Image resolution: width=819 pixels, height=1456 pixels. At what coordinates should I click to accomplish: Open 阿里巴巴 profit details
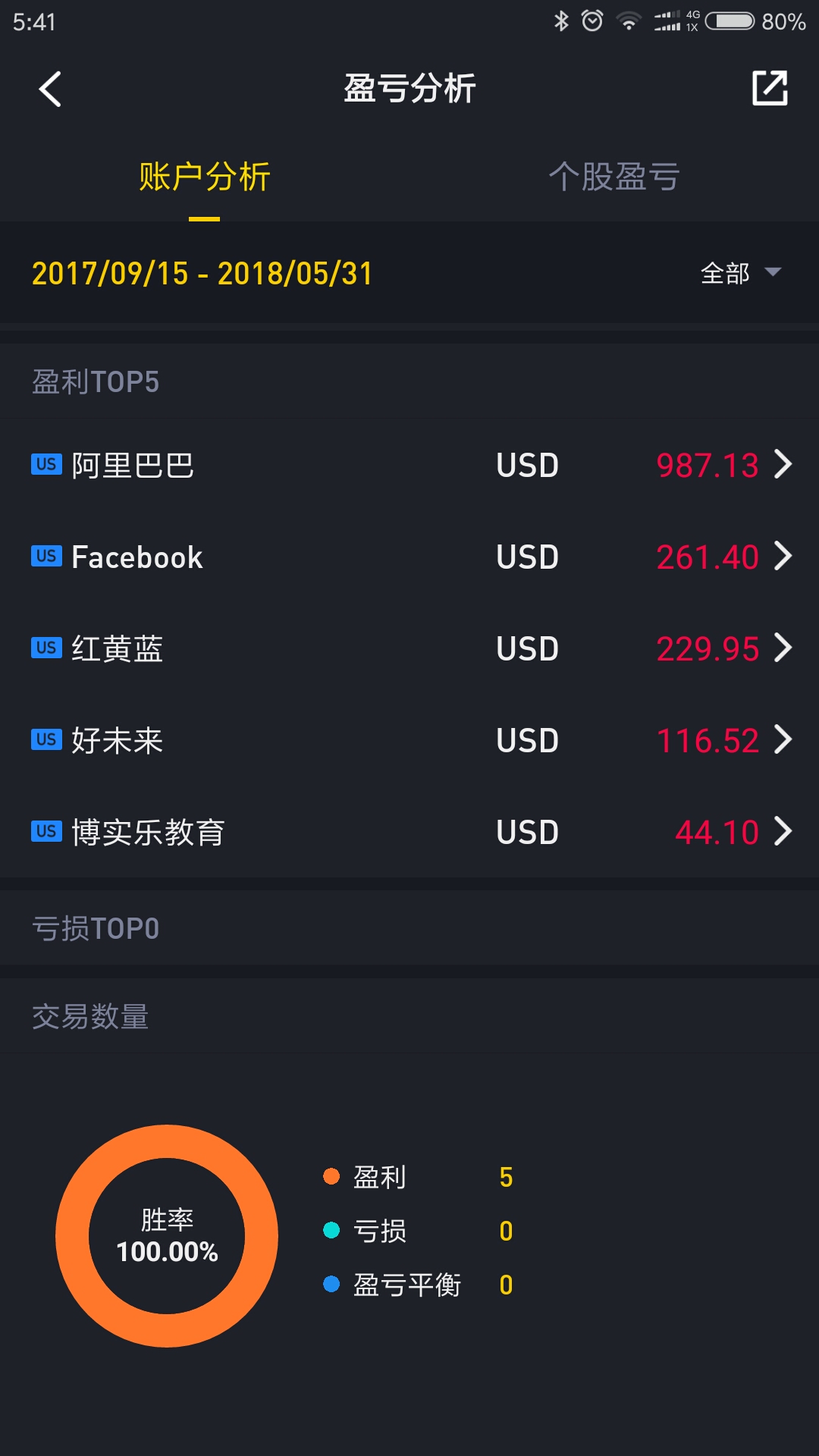pos(409,465)
